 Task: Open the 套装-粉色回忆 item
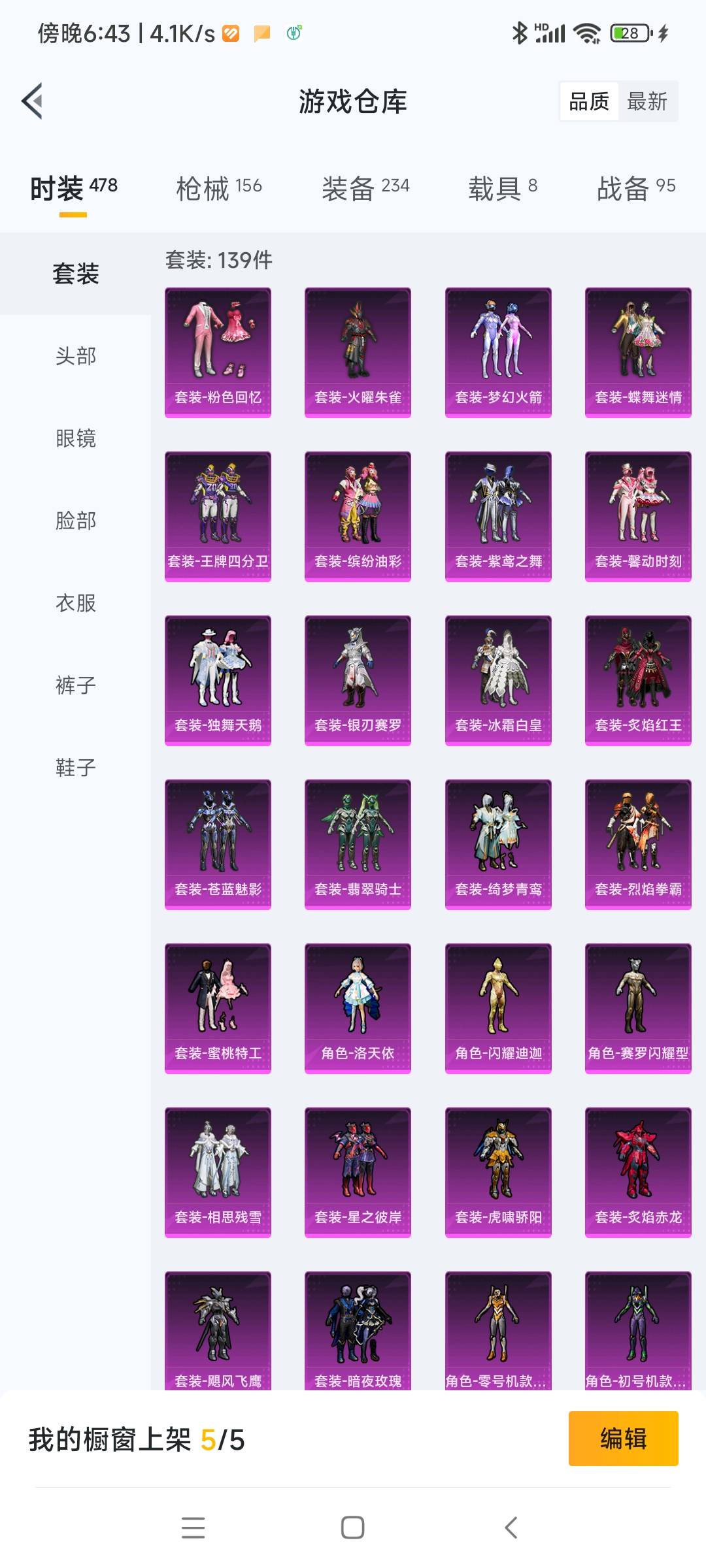(x=218, y=353)
